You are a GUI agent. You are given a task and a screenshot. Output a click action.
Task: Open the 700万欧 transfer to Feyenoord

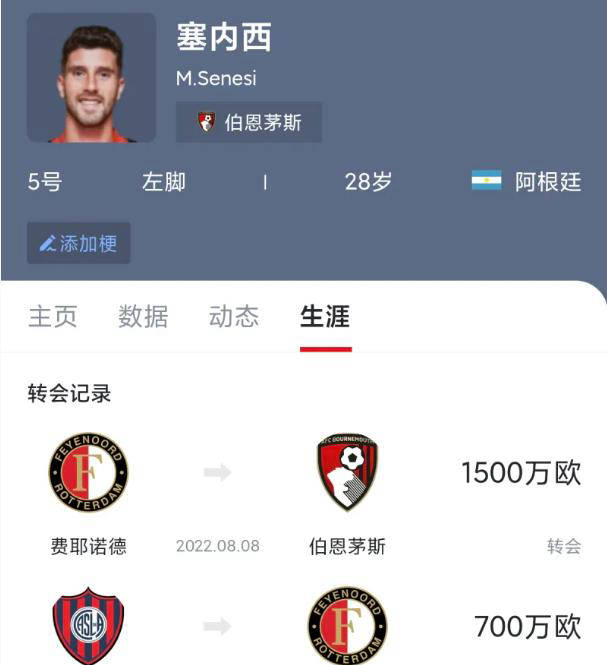pos(304,627)
